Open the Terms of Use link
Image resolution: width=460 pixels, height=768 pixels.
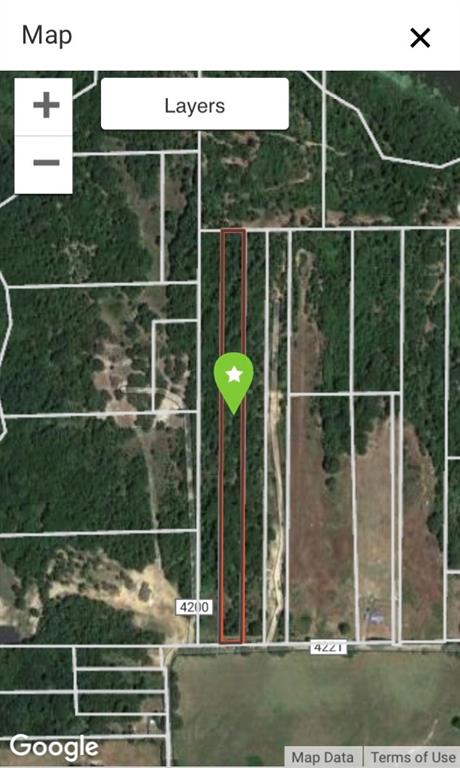pos(412,757)
